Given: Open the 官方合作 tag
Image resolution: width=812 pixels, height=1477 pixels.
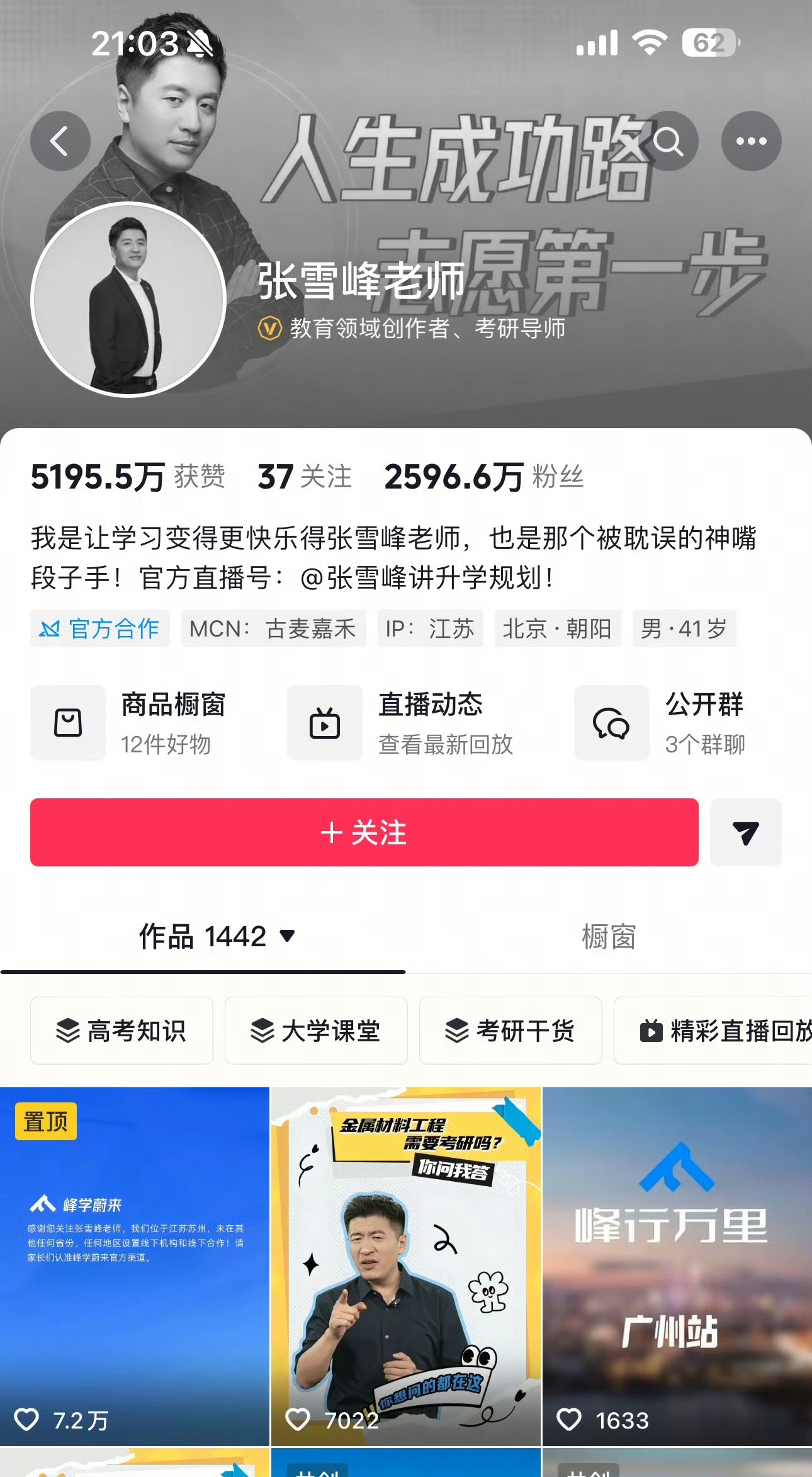Looking at the screenshot, I should tap(100, 628).
